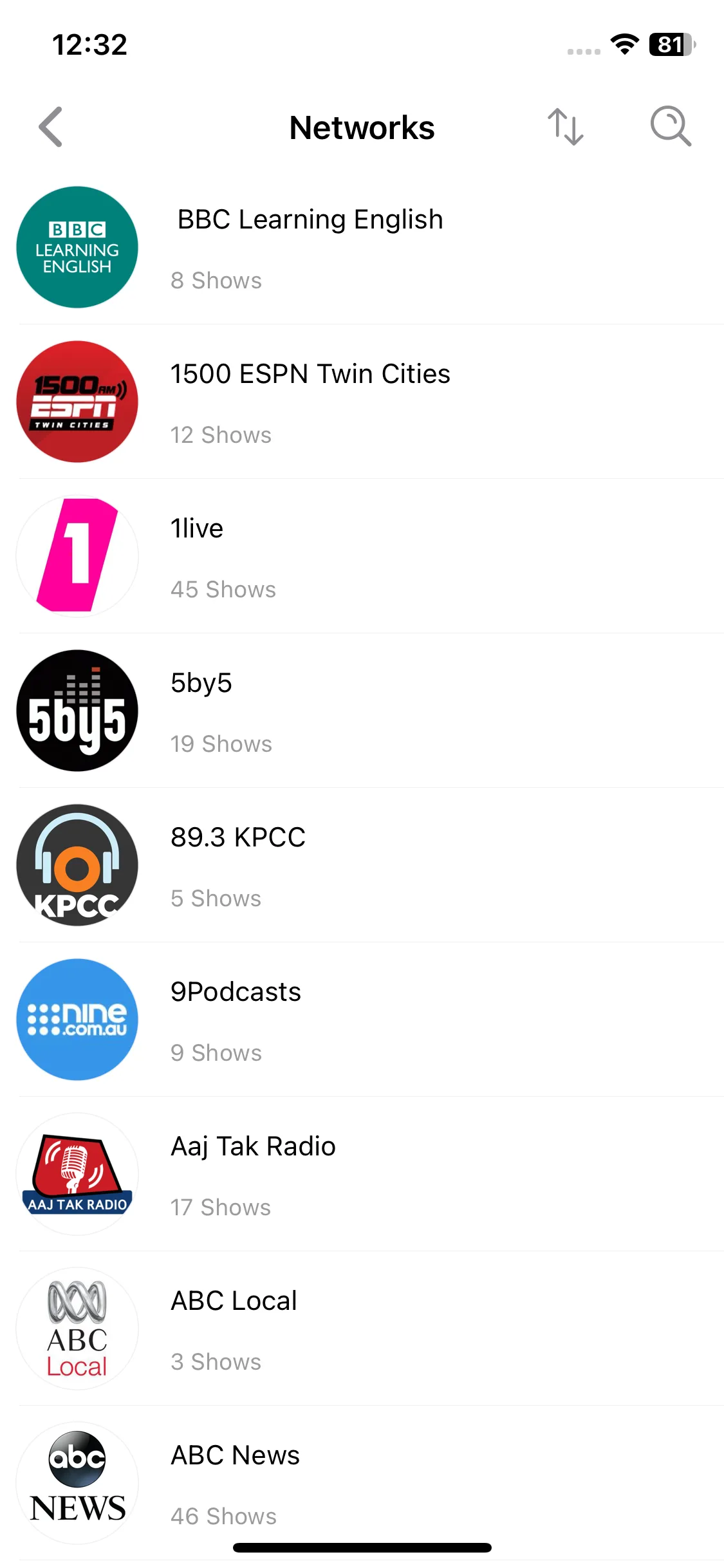Go back from the Networks screen
This screenshot has width=724, height=1568.
click(x=51, y=127)
